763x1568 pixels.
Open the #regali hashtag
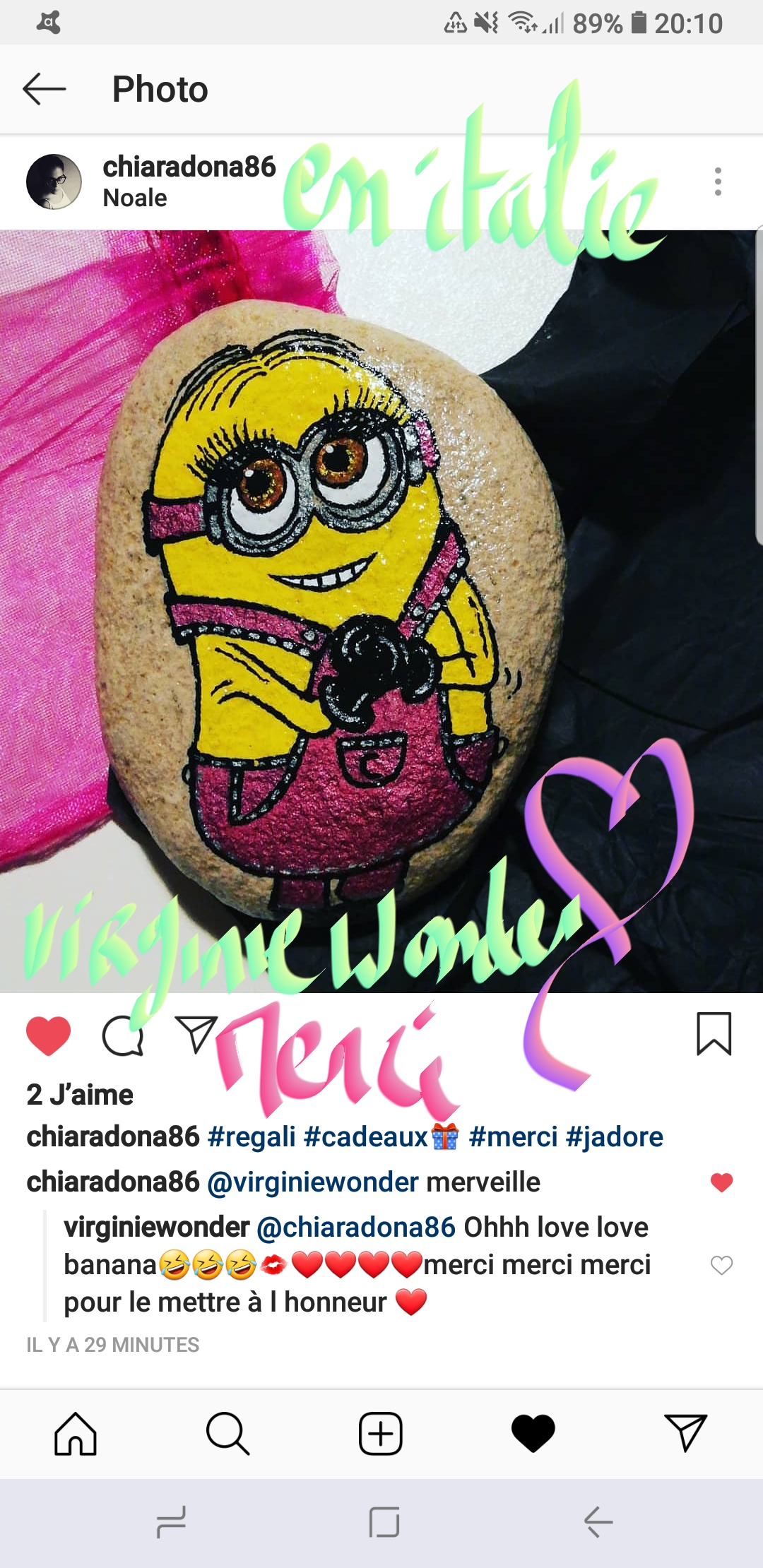point(252,1137)
